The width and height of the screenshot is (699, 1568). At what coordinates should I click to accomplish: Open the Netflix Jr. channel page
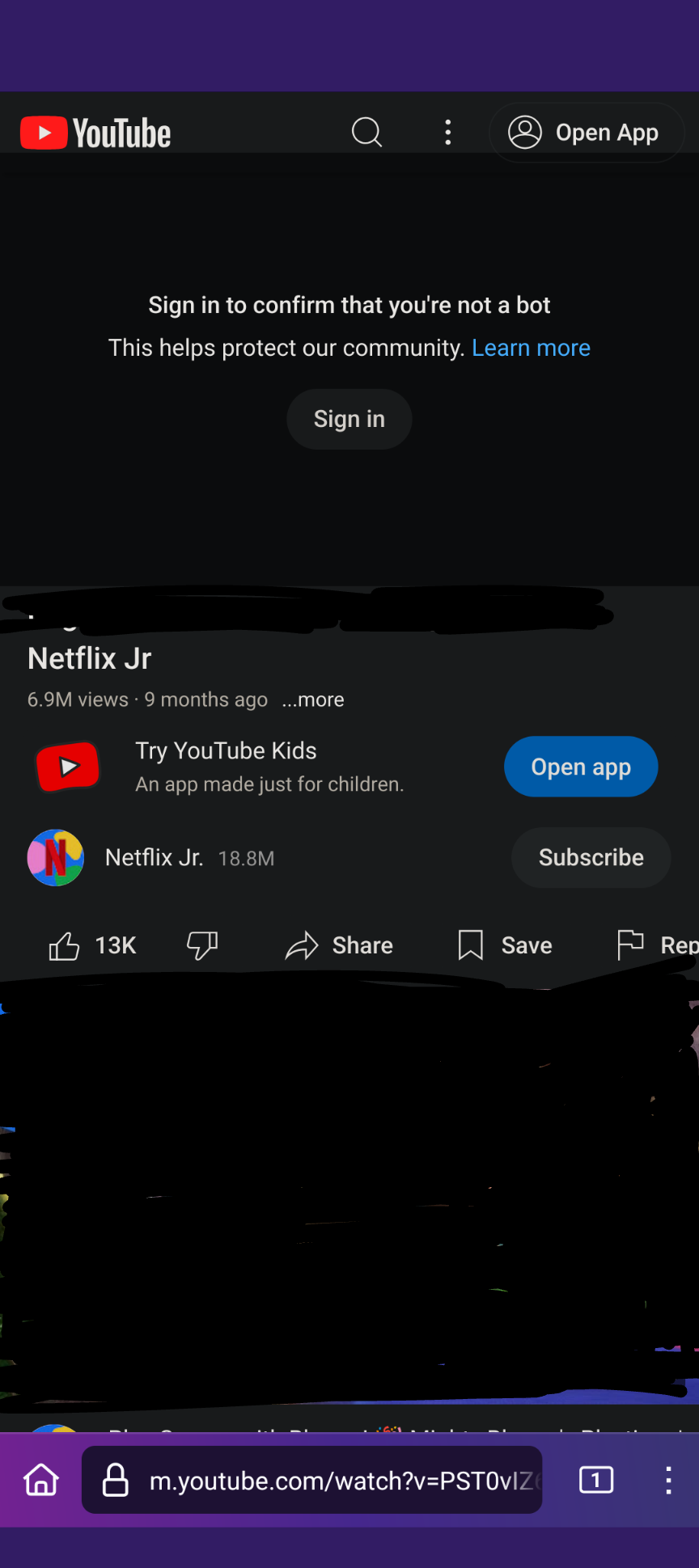(154, 857)
